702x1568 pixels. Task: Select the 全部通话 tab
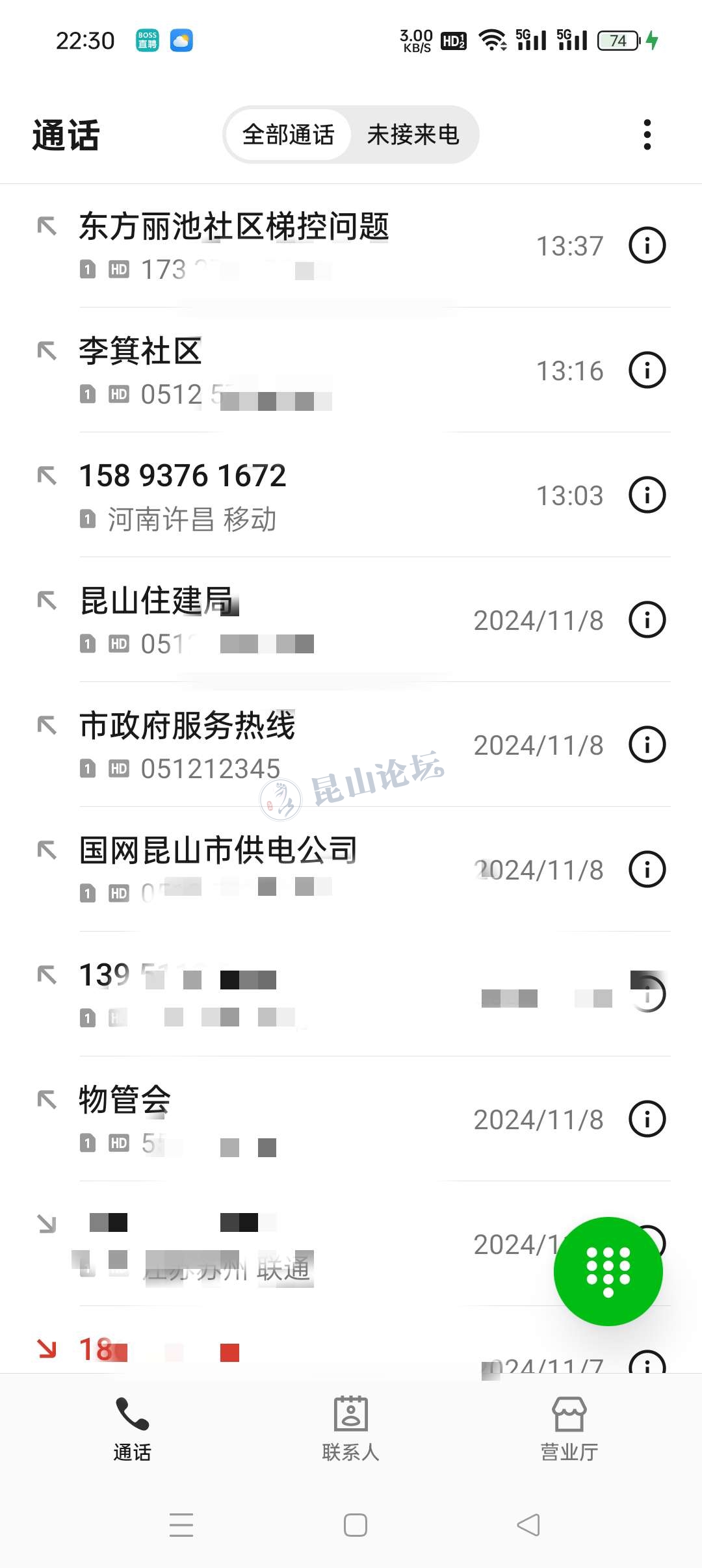[288, 135]
